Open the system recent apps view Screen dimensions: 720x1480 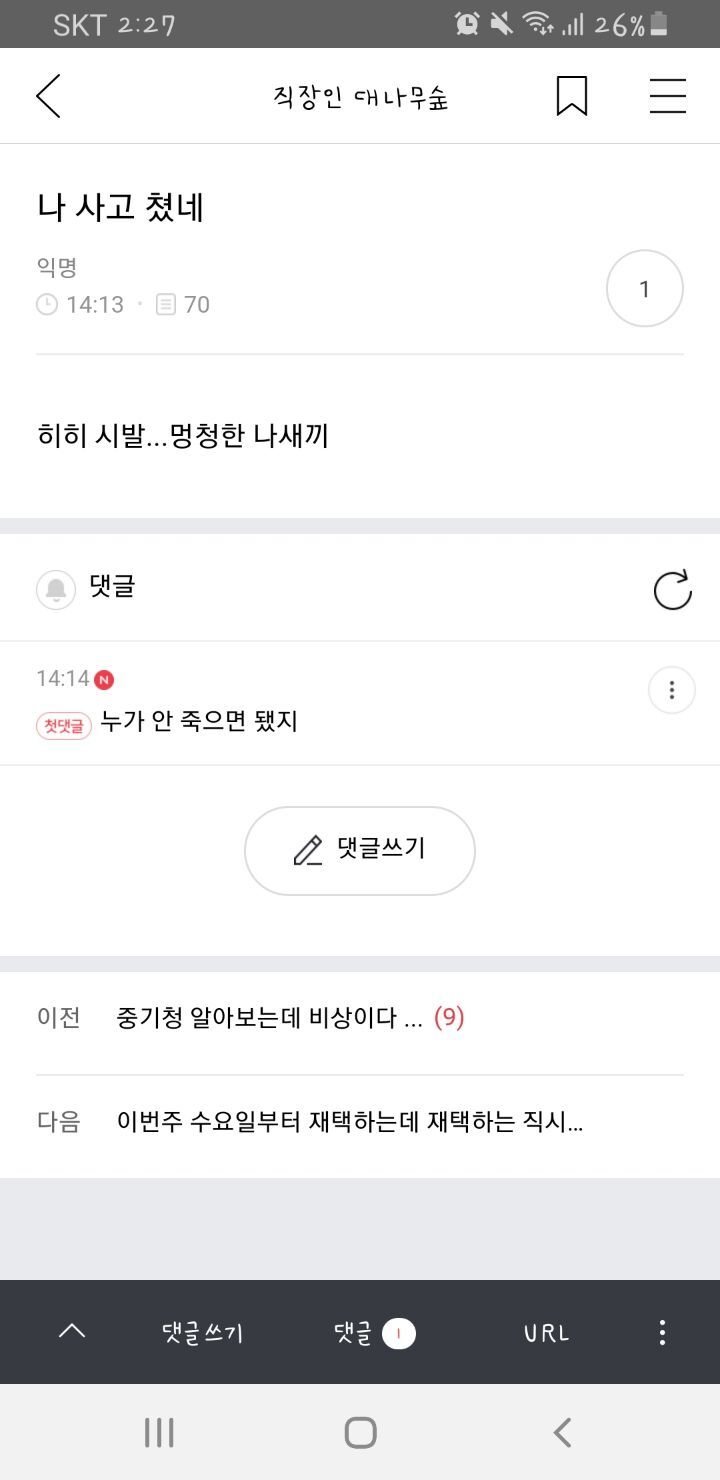[159, 1432]
